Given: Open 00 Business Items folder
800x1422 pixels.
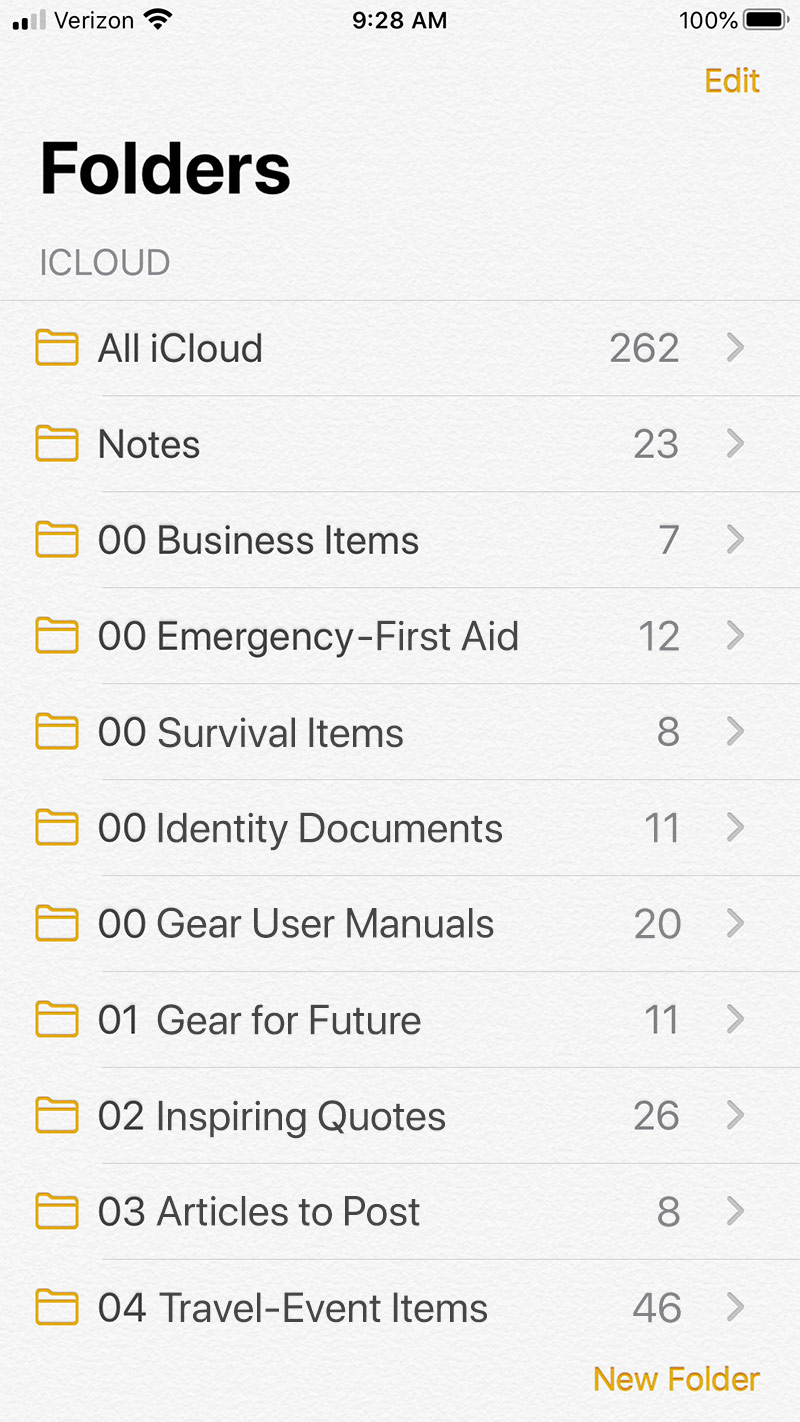Looking at the screenshot, I should [x=400, y=540].
